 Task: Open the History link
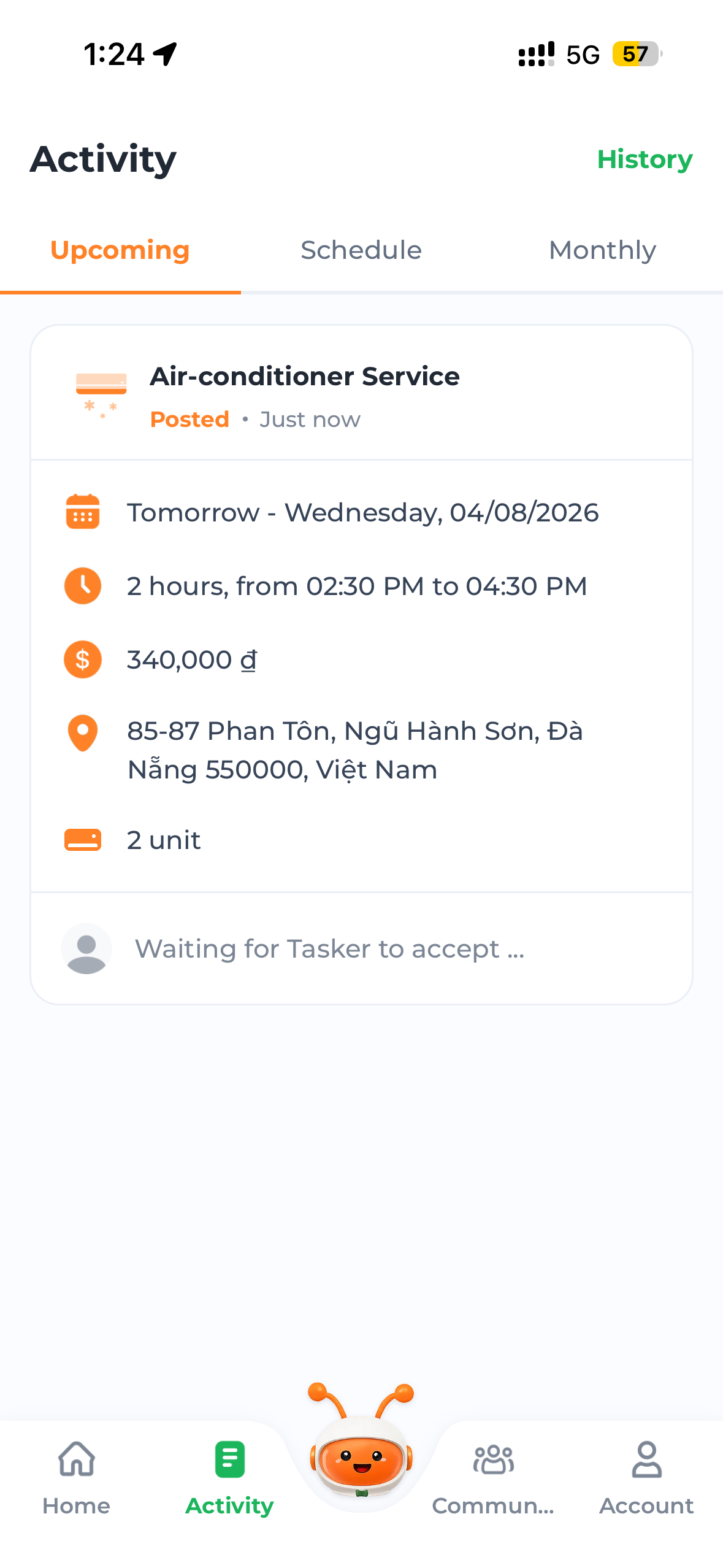point(645,159)
